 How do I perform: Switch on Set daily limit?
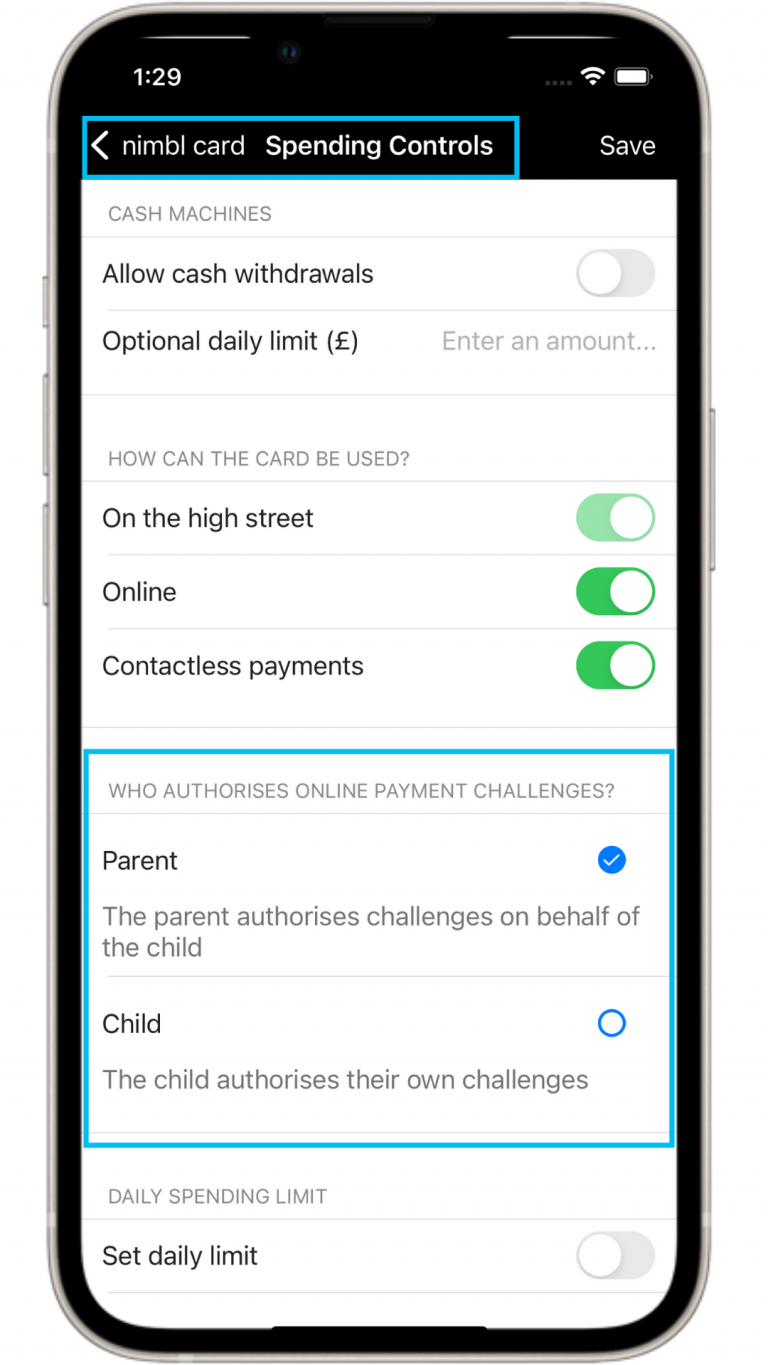click(615, 1256)
